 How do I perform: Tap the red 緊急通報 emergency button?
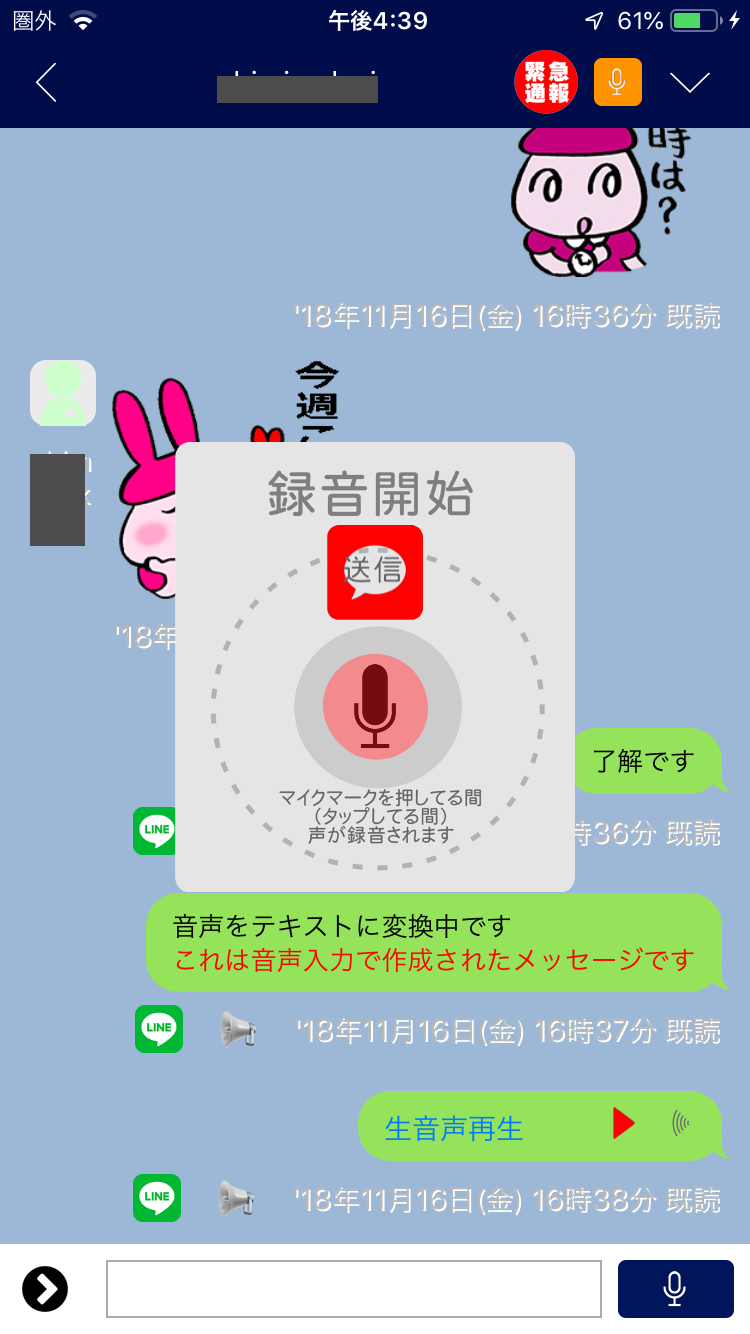coord(546,82)
